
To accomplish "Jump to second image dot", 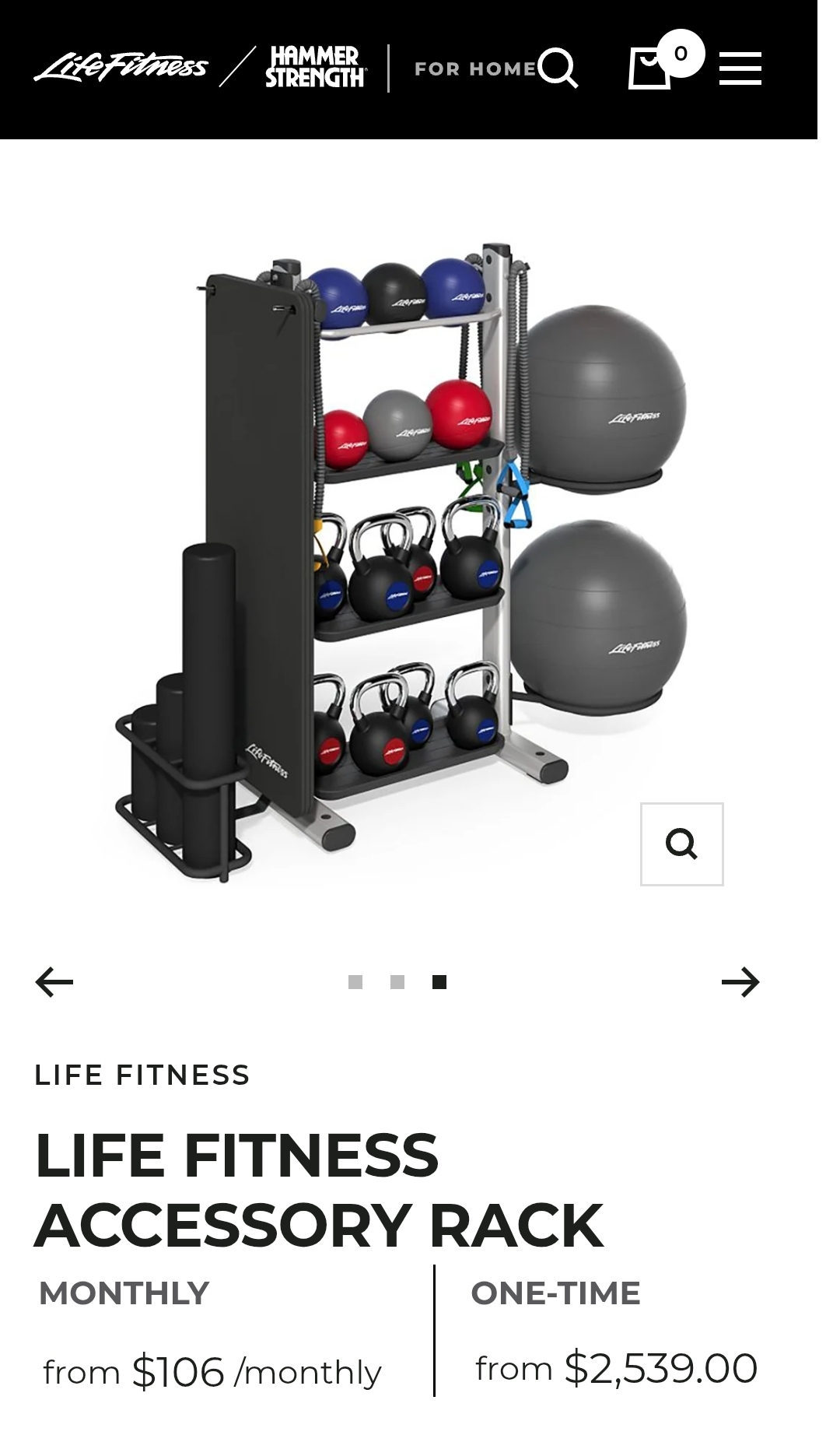I will 397,982.
